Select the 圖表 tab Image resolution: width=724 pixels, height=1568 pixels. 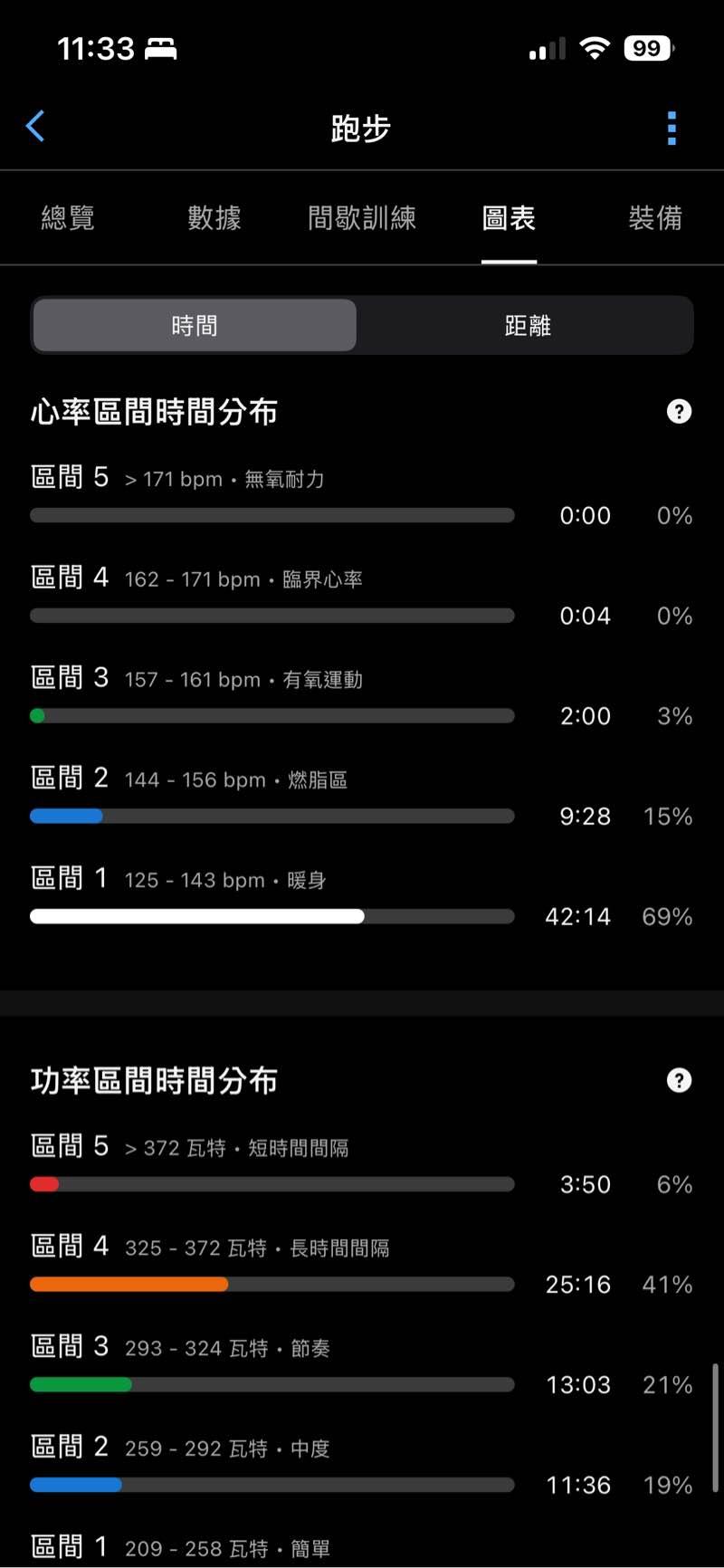click(x=509, y=218)
